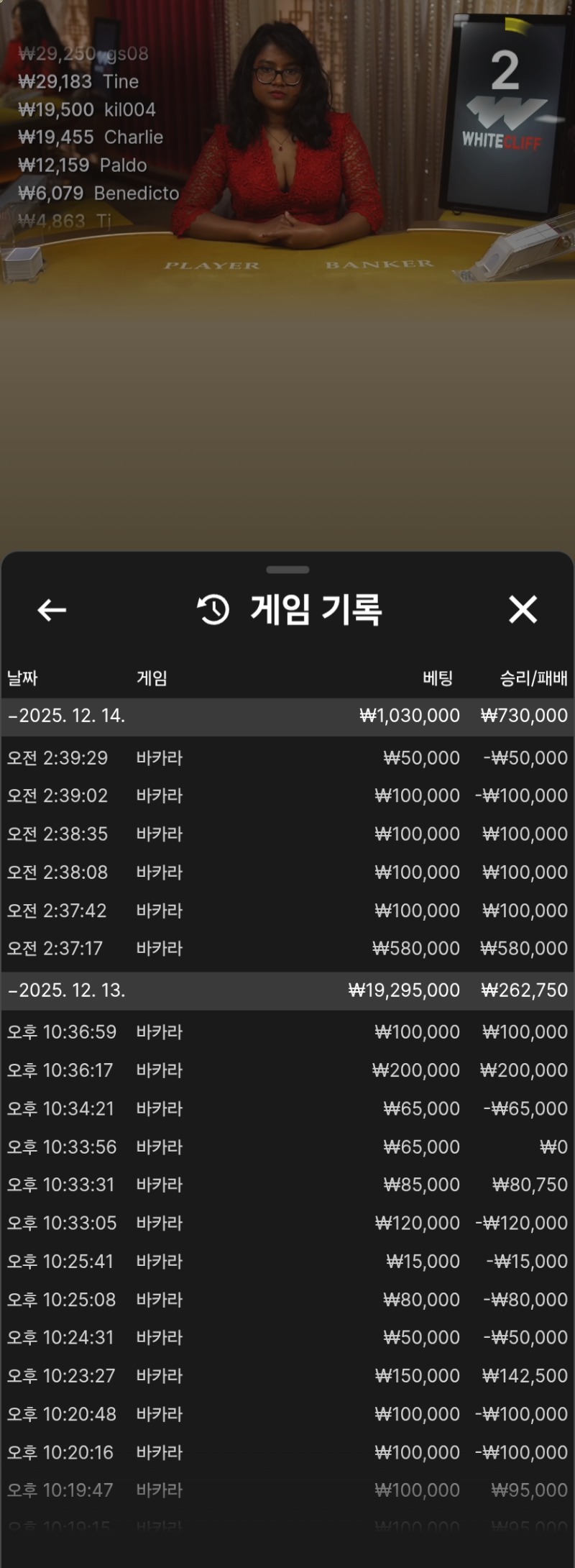Open the 게임 기록 title tab
This screenshot has width=575, height=1568.
(316, 609)
